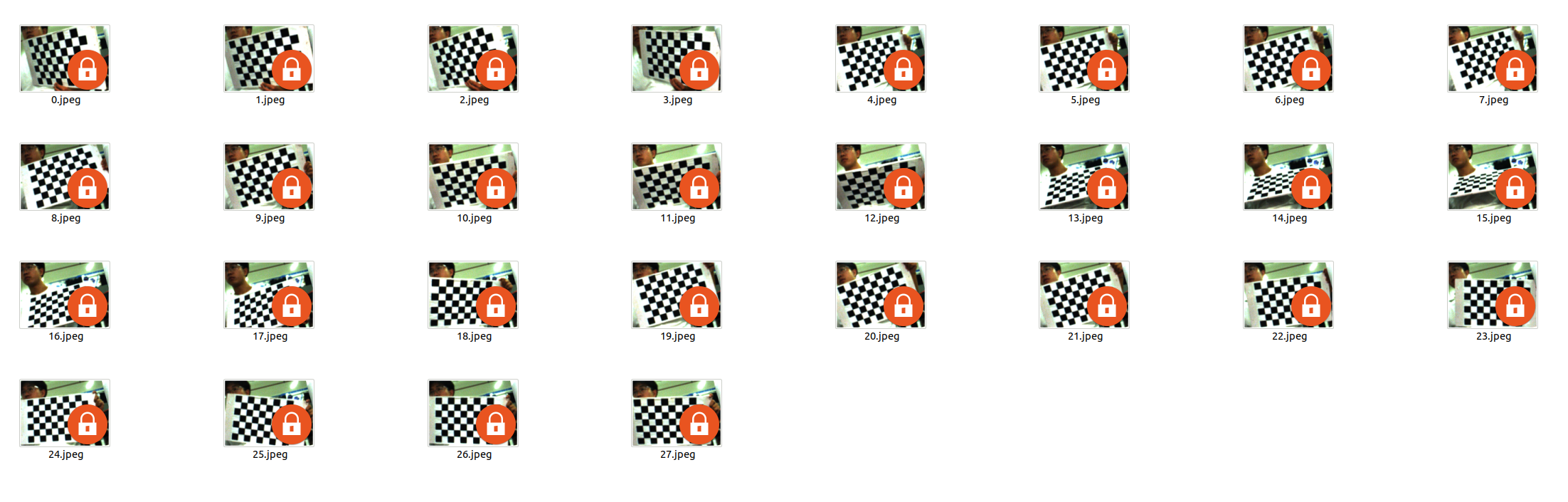Tap the 24.jpeg file
The image size is (1568, 502).
coord(65,414)
